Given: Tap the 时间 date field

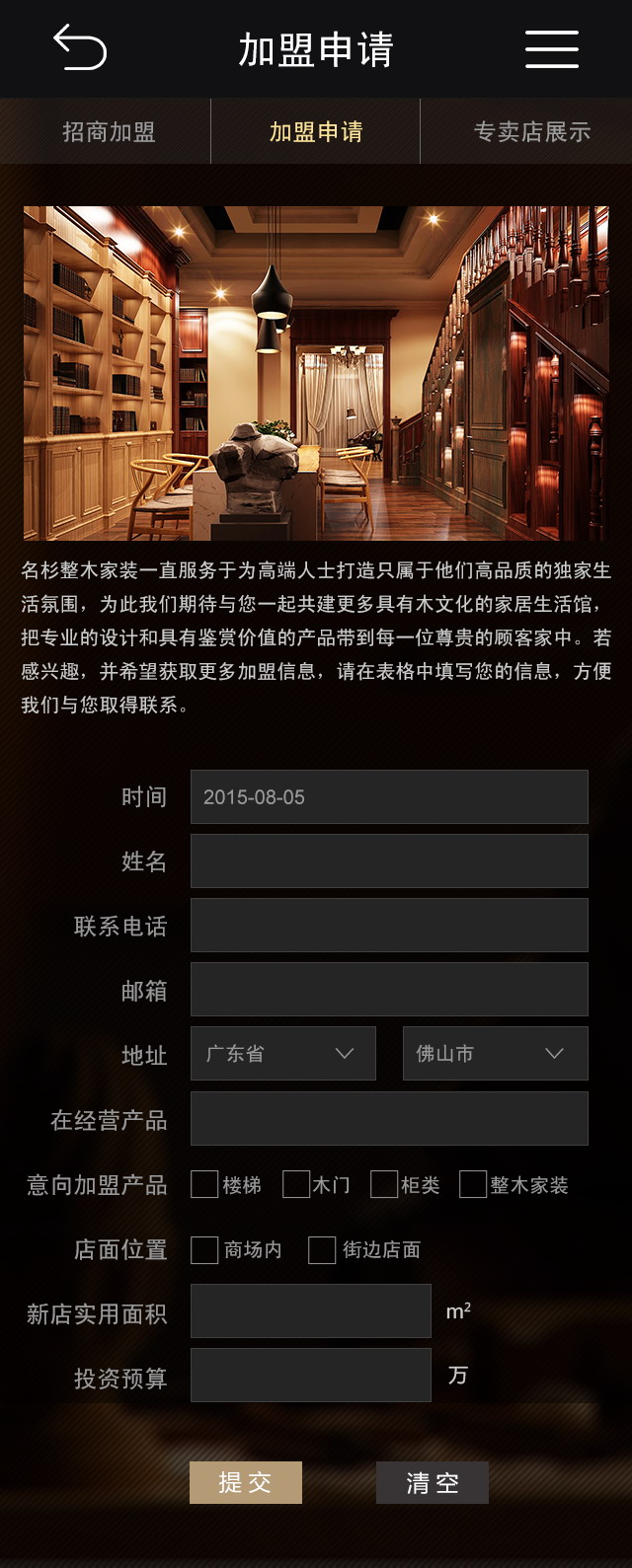Looking at the screenshot, I should pos(389,796).
